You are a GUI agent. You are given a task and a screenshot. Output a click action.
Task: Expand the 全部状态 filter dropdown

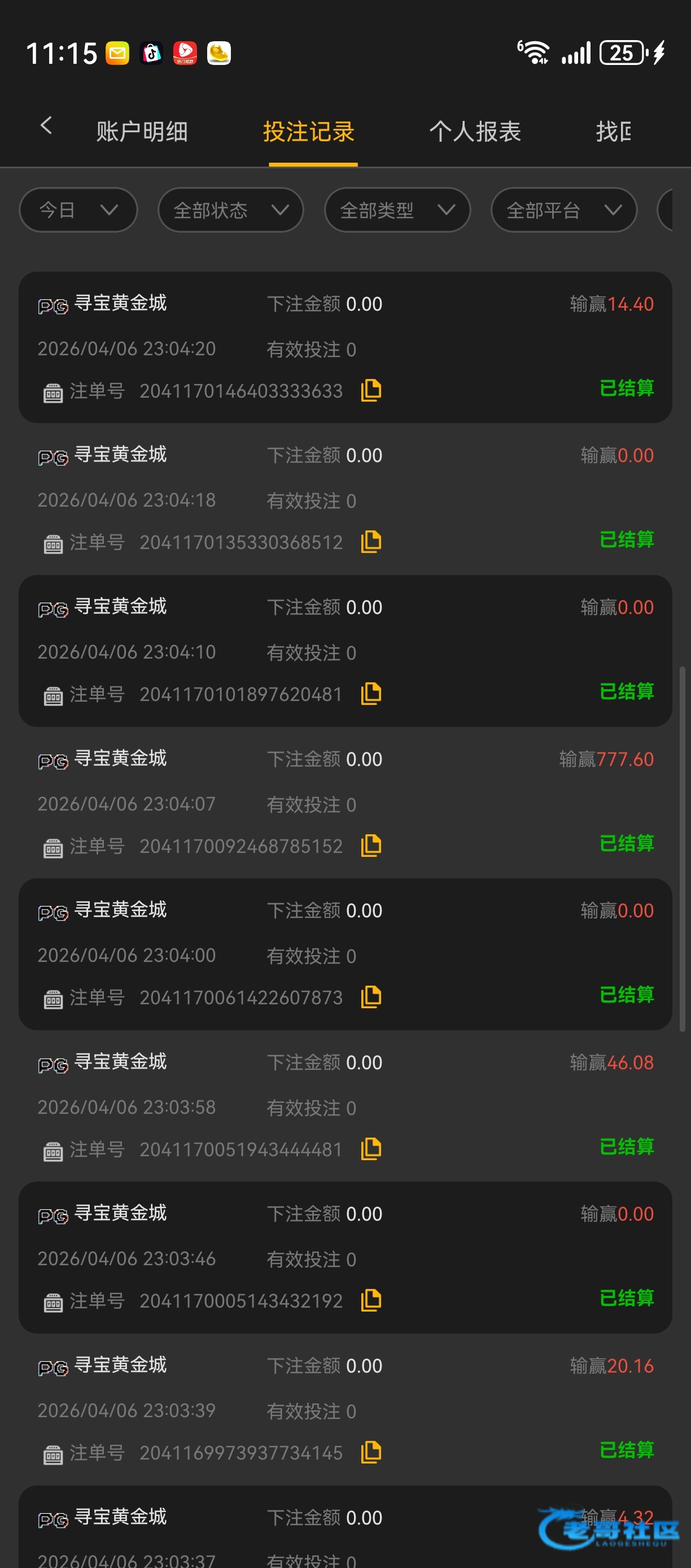pyautogui.click(x=230, y=210)
